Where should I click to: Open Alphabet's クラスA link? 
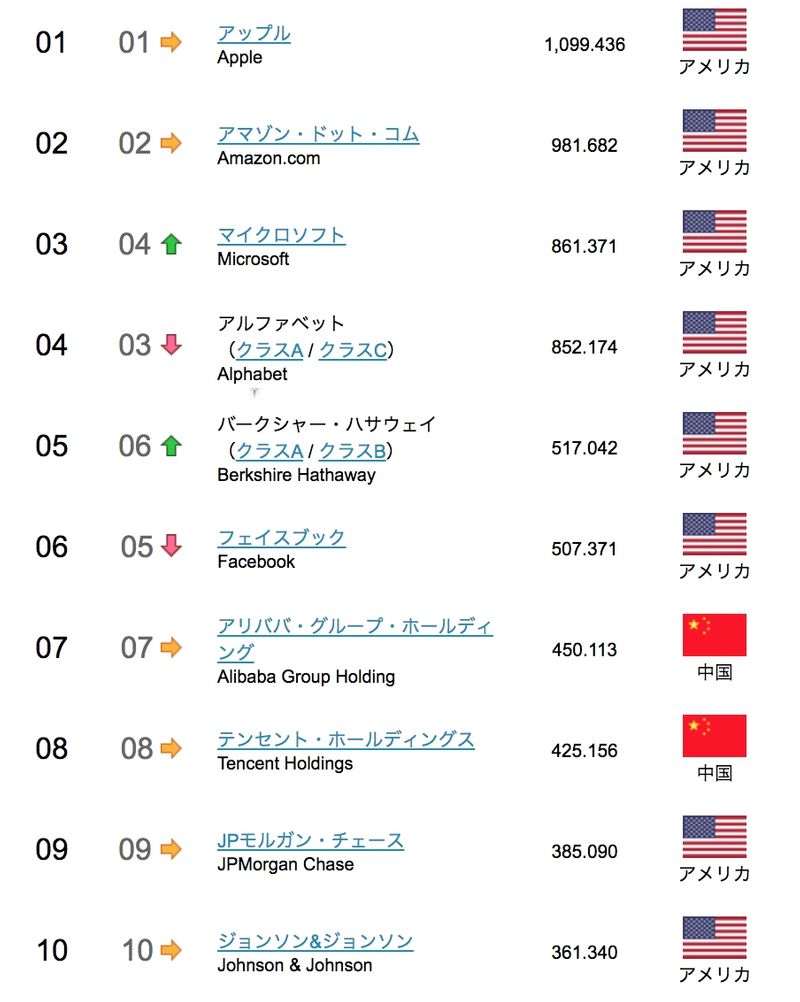click(x=269, y=349)
